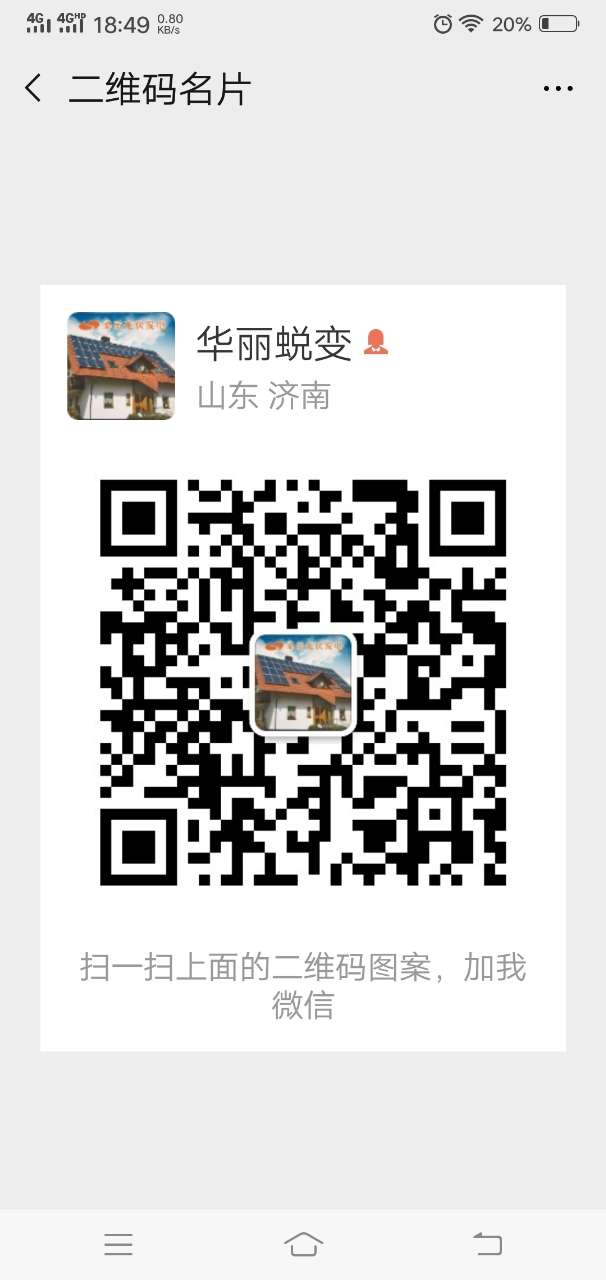The width and height of the screenshot is (606, 1280).
Task: Go back from the QR code card page
Action: point(33,88)
